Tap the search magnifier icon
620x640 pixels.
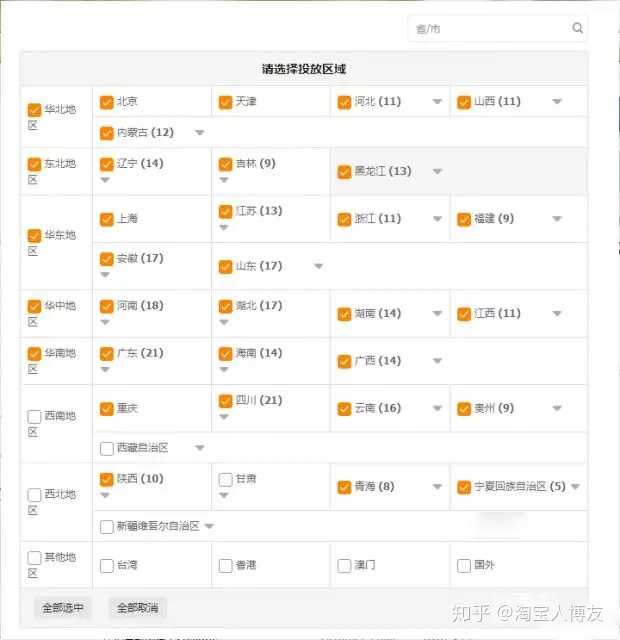pyautogui.click(x=577, y=28)
